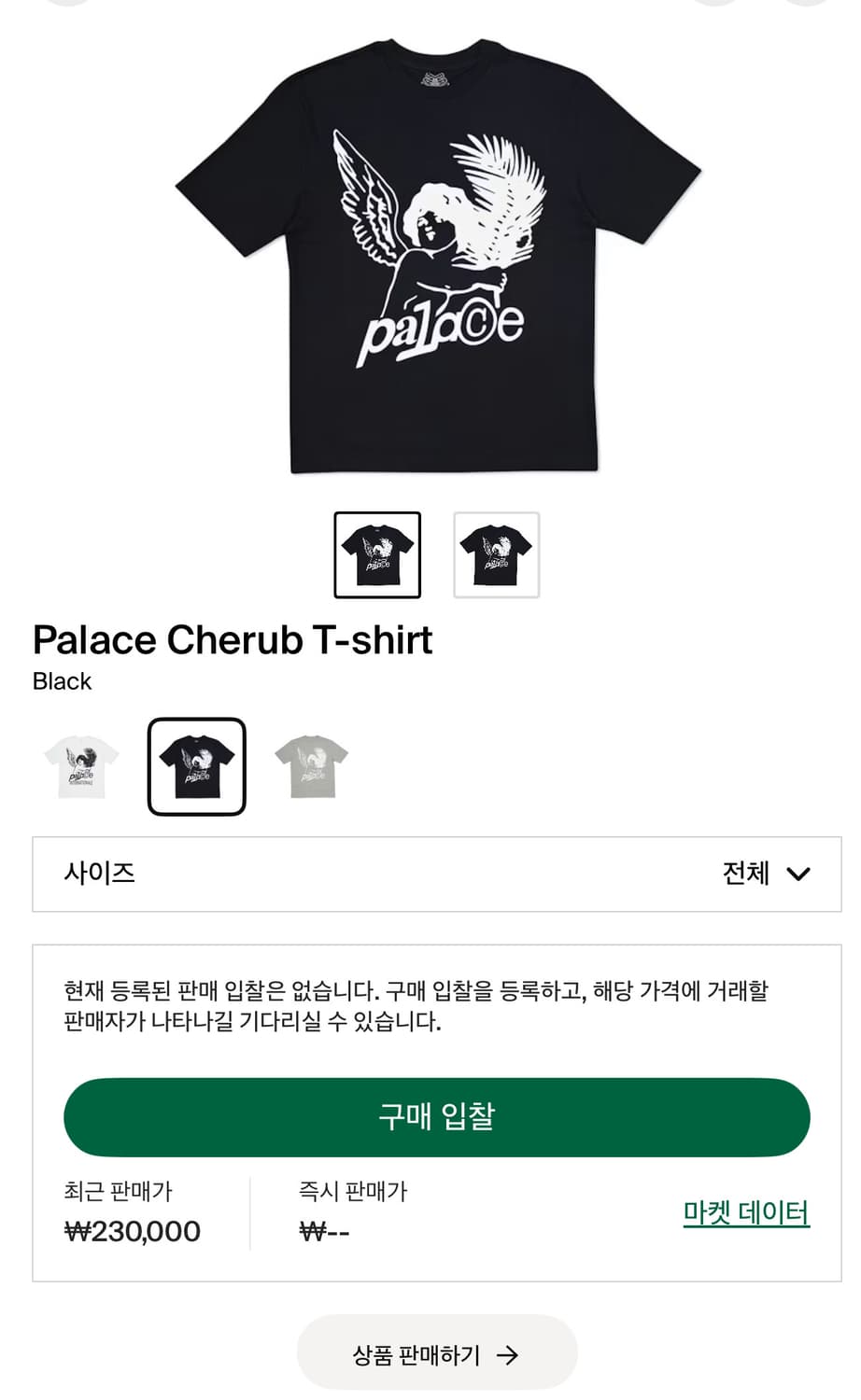Open the 마켓 데이터 market data link

[744, 1213]
